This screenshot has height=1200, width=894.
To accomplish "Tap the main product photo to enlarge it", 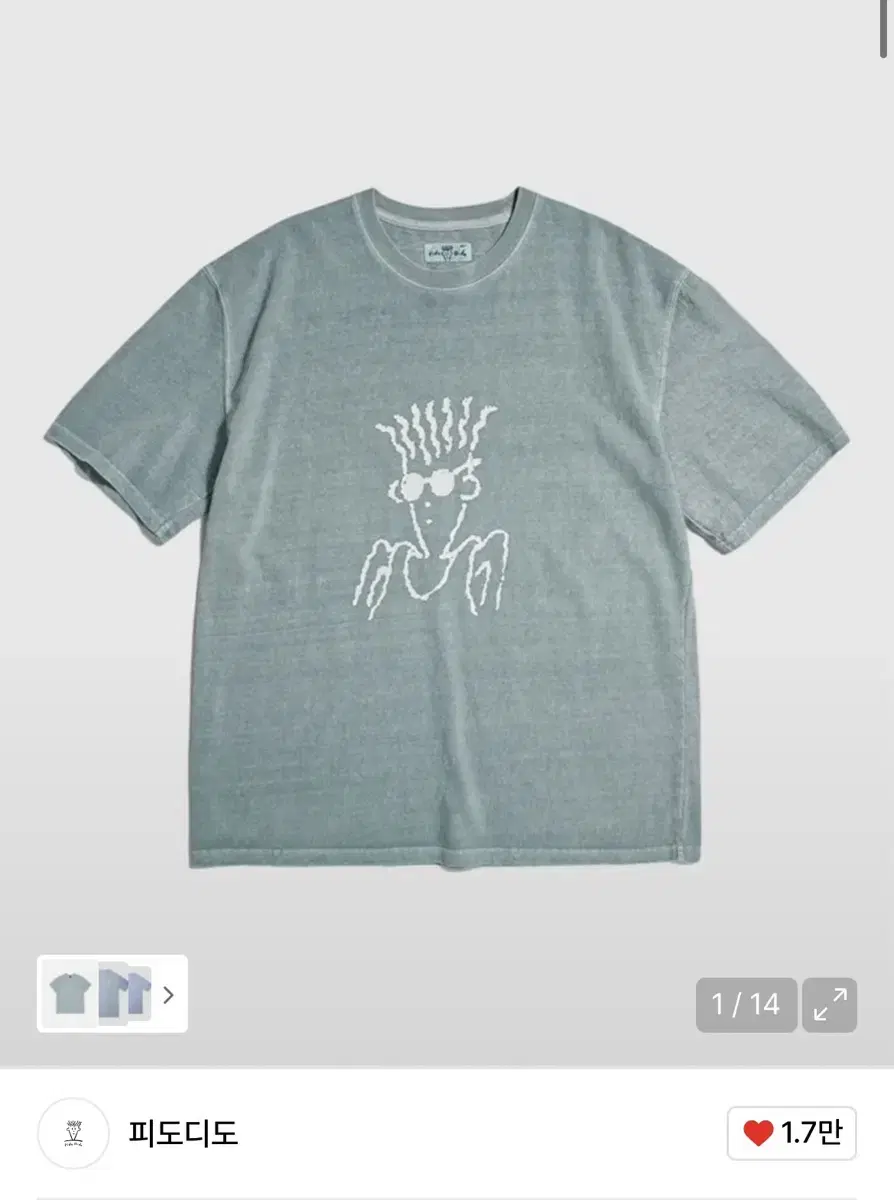I will point(447,520).
